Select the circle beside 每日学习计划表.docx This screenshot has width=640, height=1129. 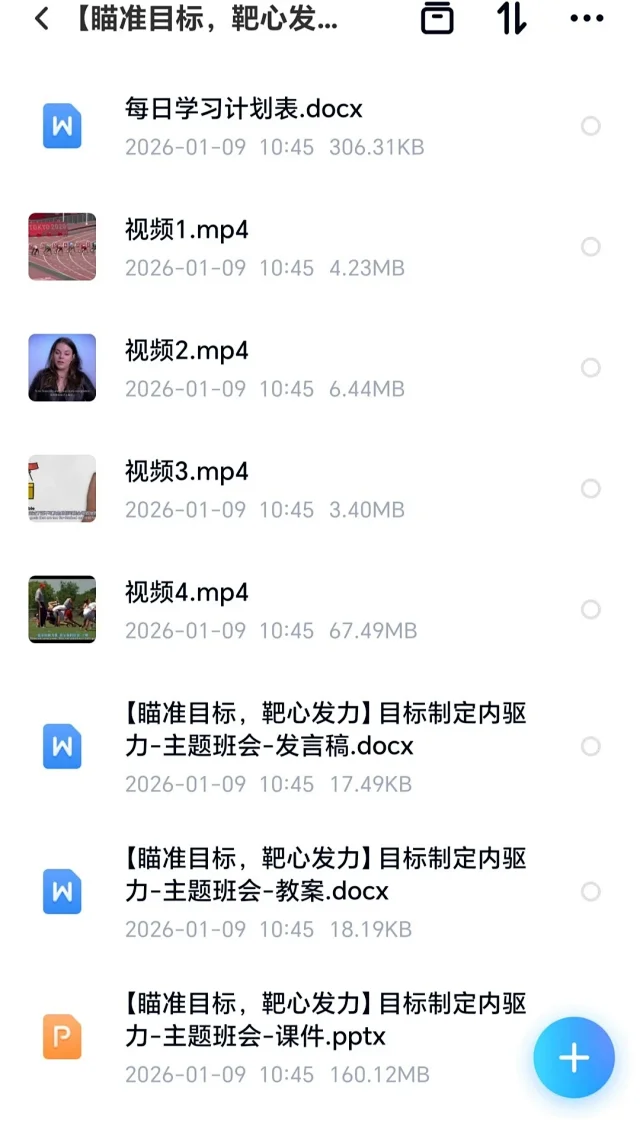pos(591,126)
